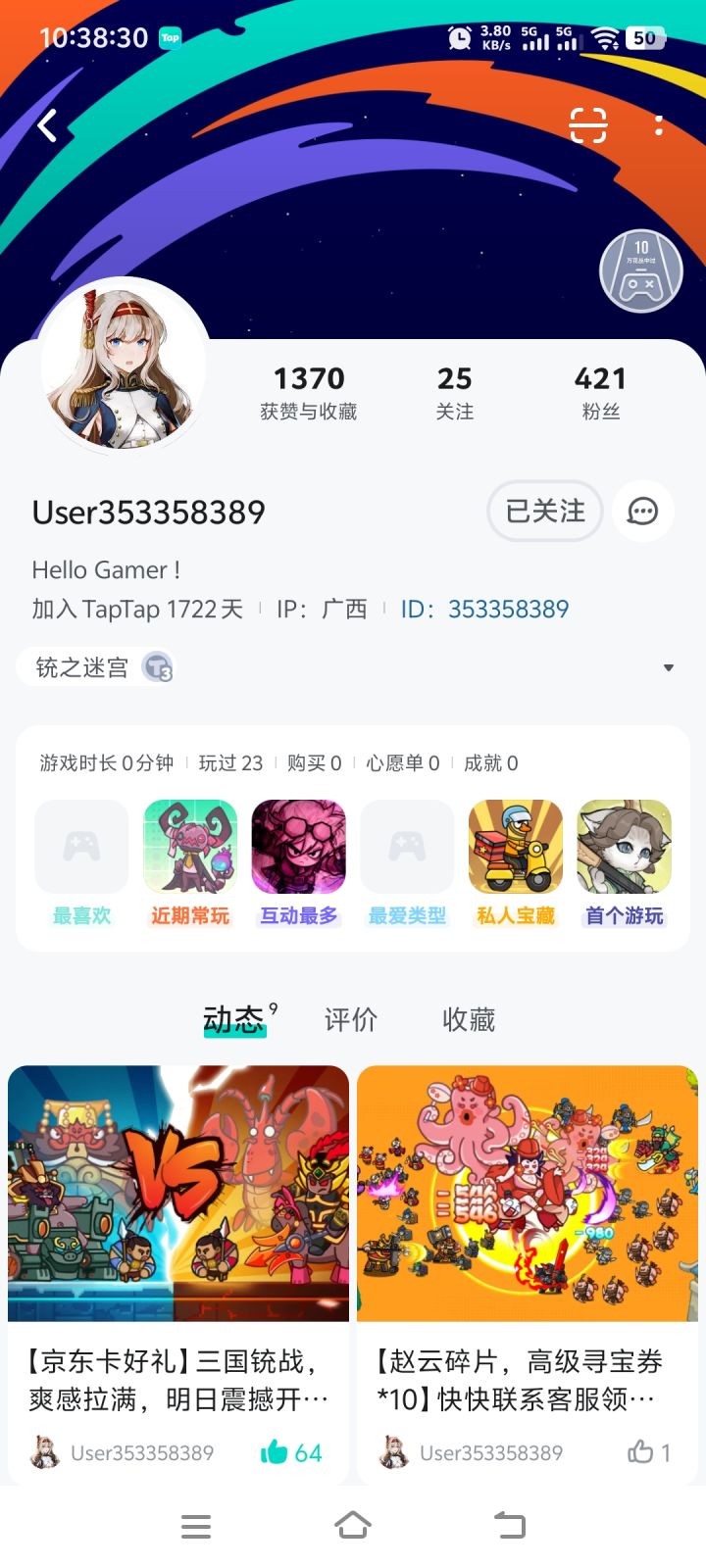
Task: Toggle the 已关注 follow state
Action: 545,511
